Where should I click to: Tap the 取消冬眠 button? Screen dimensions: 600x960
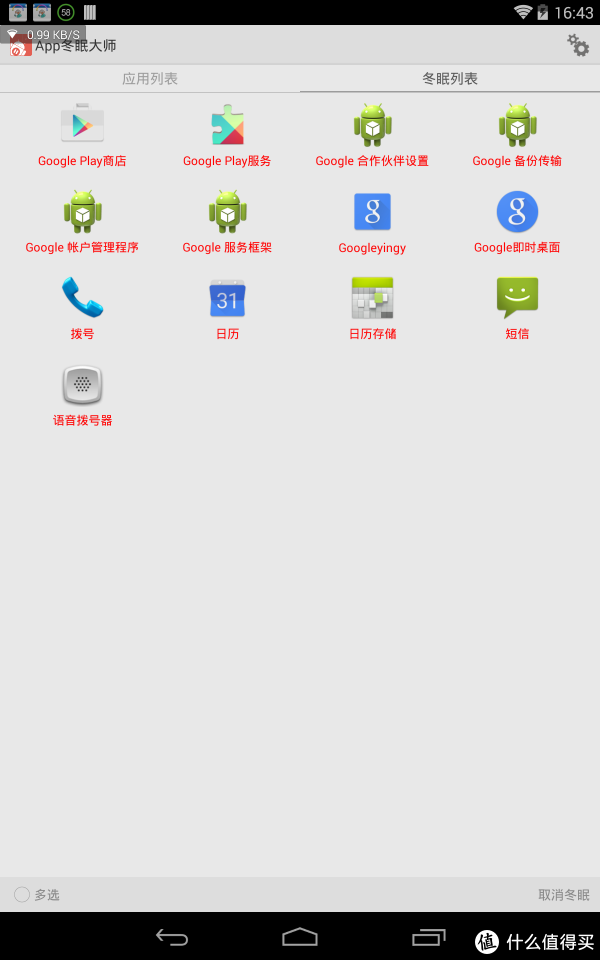click(564, 895)
